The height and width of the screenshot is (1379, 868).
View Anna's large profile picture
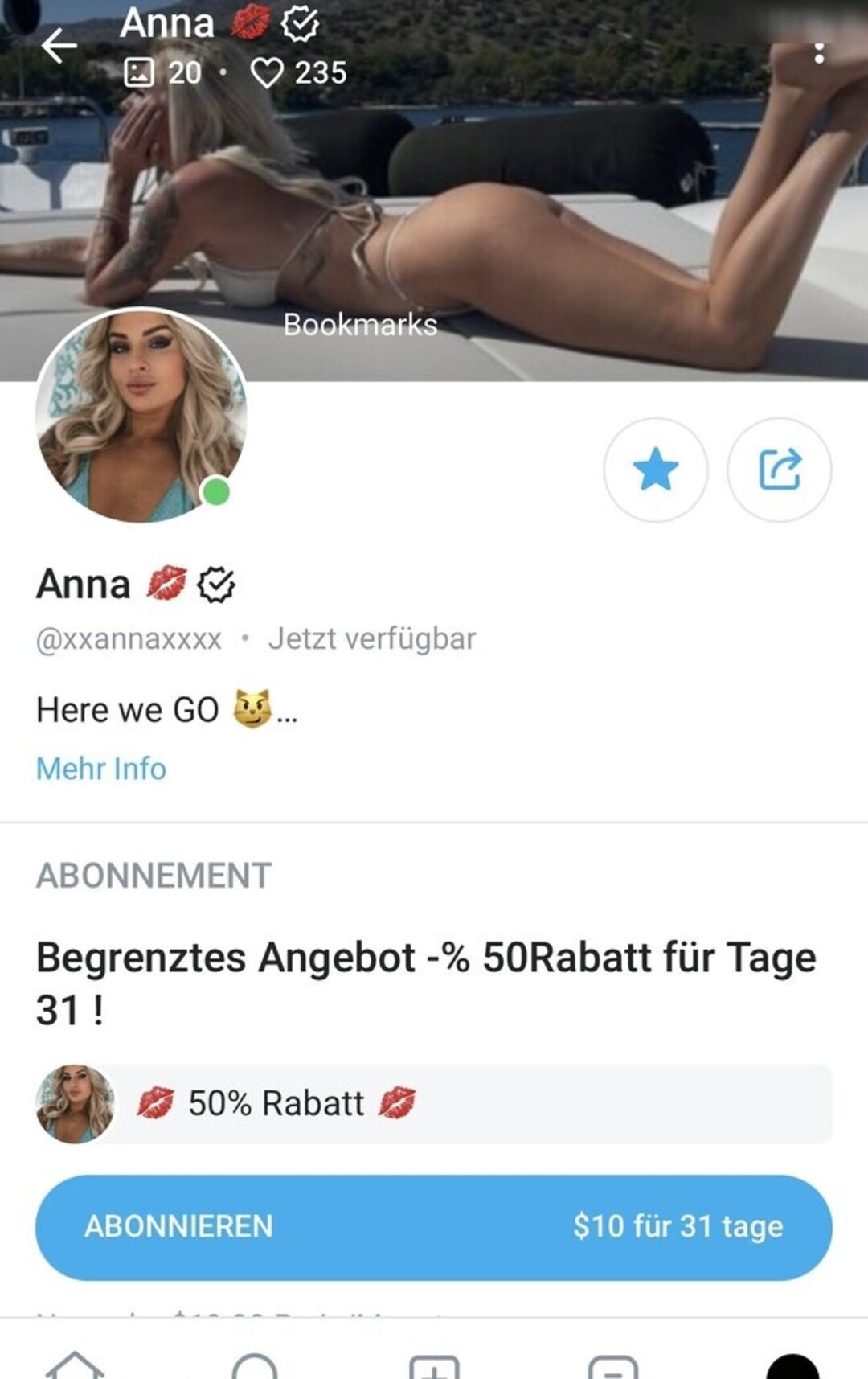coord(141,415)
